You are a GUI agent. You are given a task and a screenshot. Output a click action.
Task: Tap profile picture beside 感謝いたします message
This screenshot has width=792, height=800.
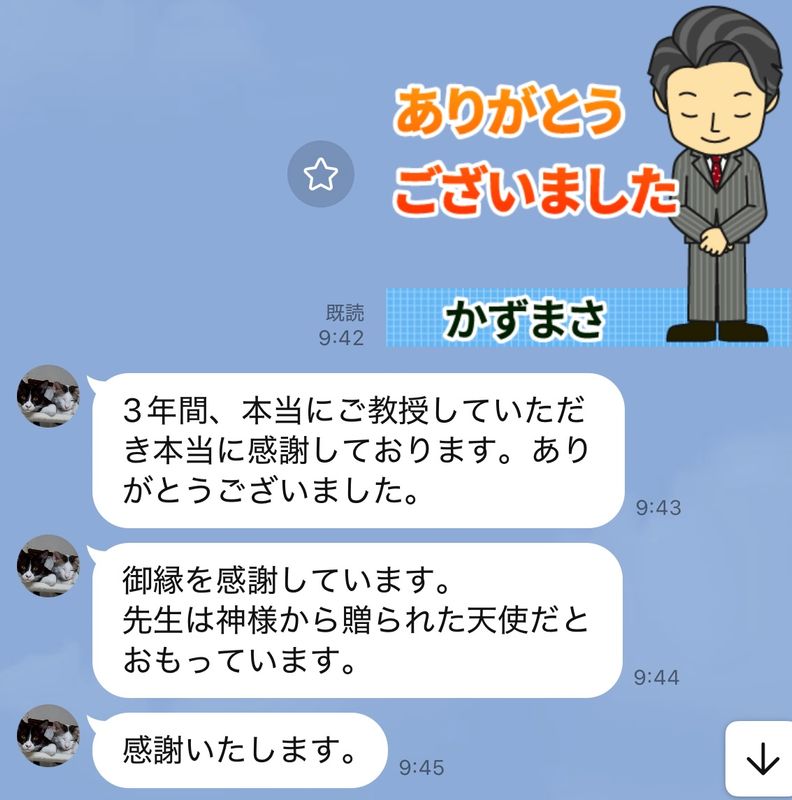coord(48,735)
